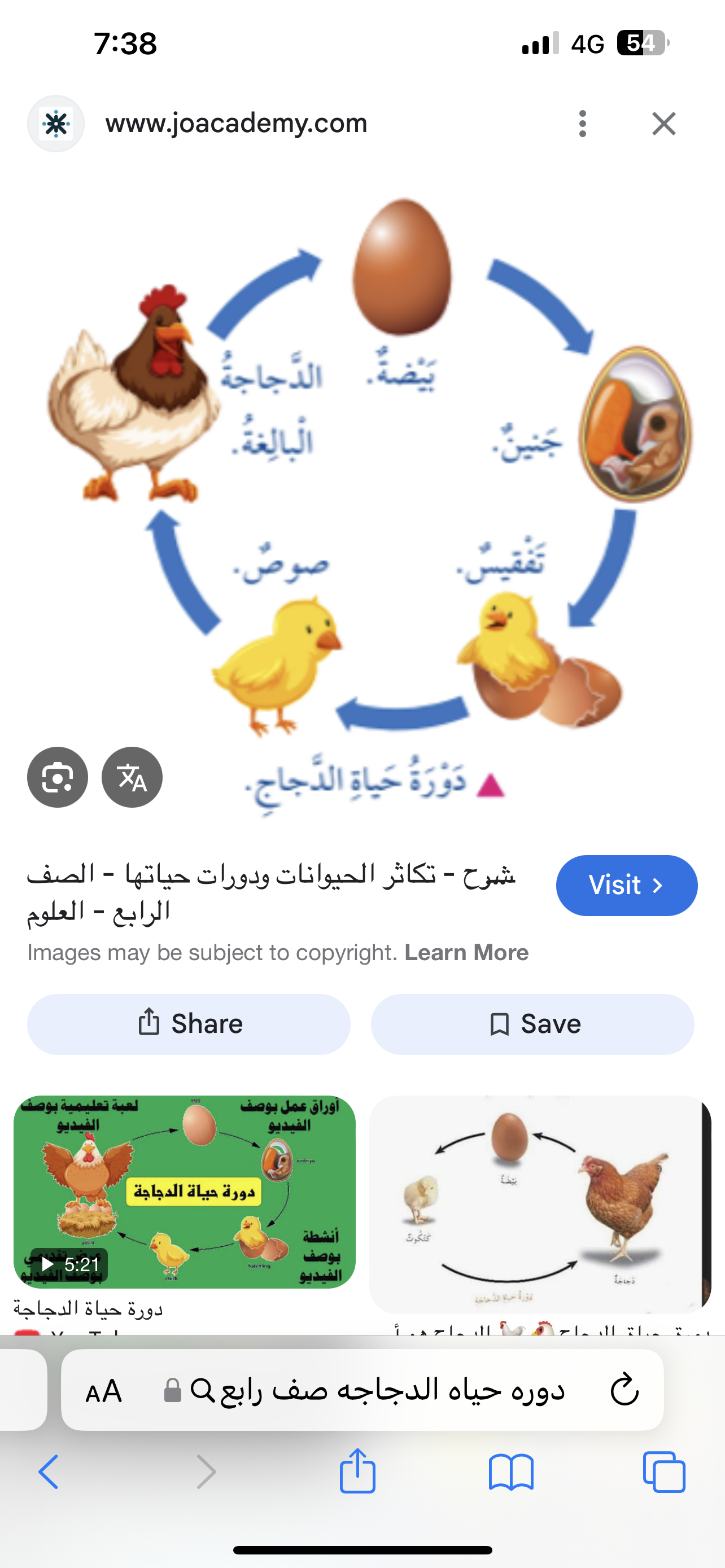725x1568 pixels.
Task: Open the AA page settings menu
Action: [x=103, y=1391]
